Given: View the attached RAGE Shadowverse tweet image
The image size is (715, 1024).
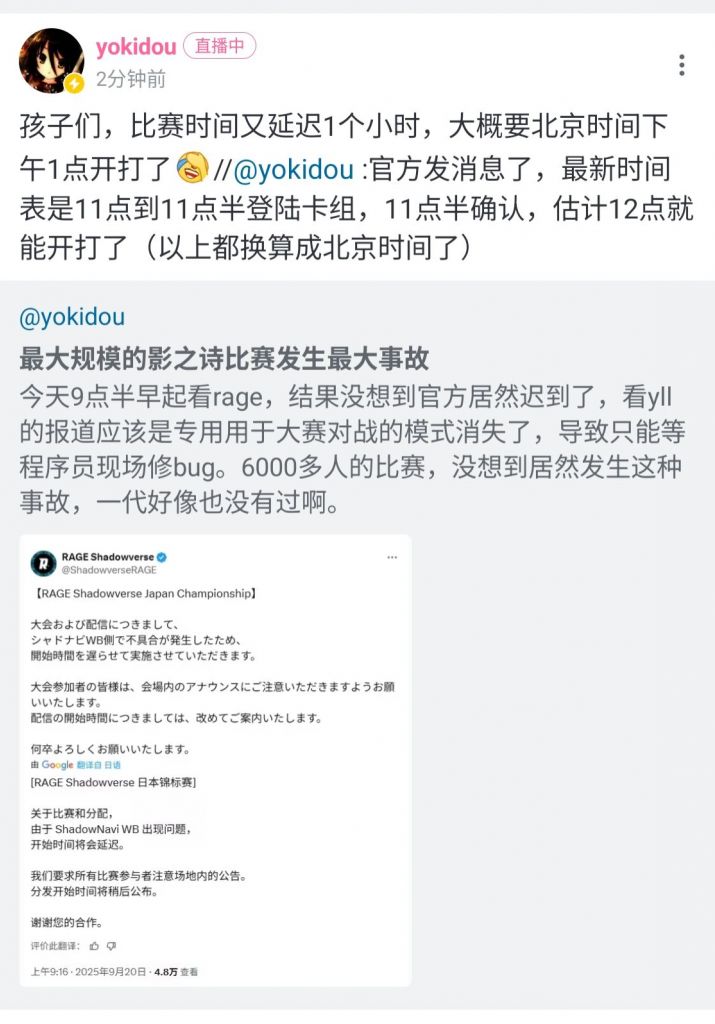Looking at the screenshot, I should (x=215, y=760).
